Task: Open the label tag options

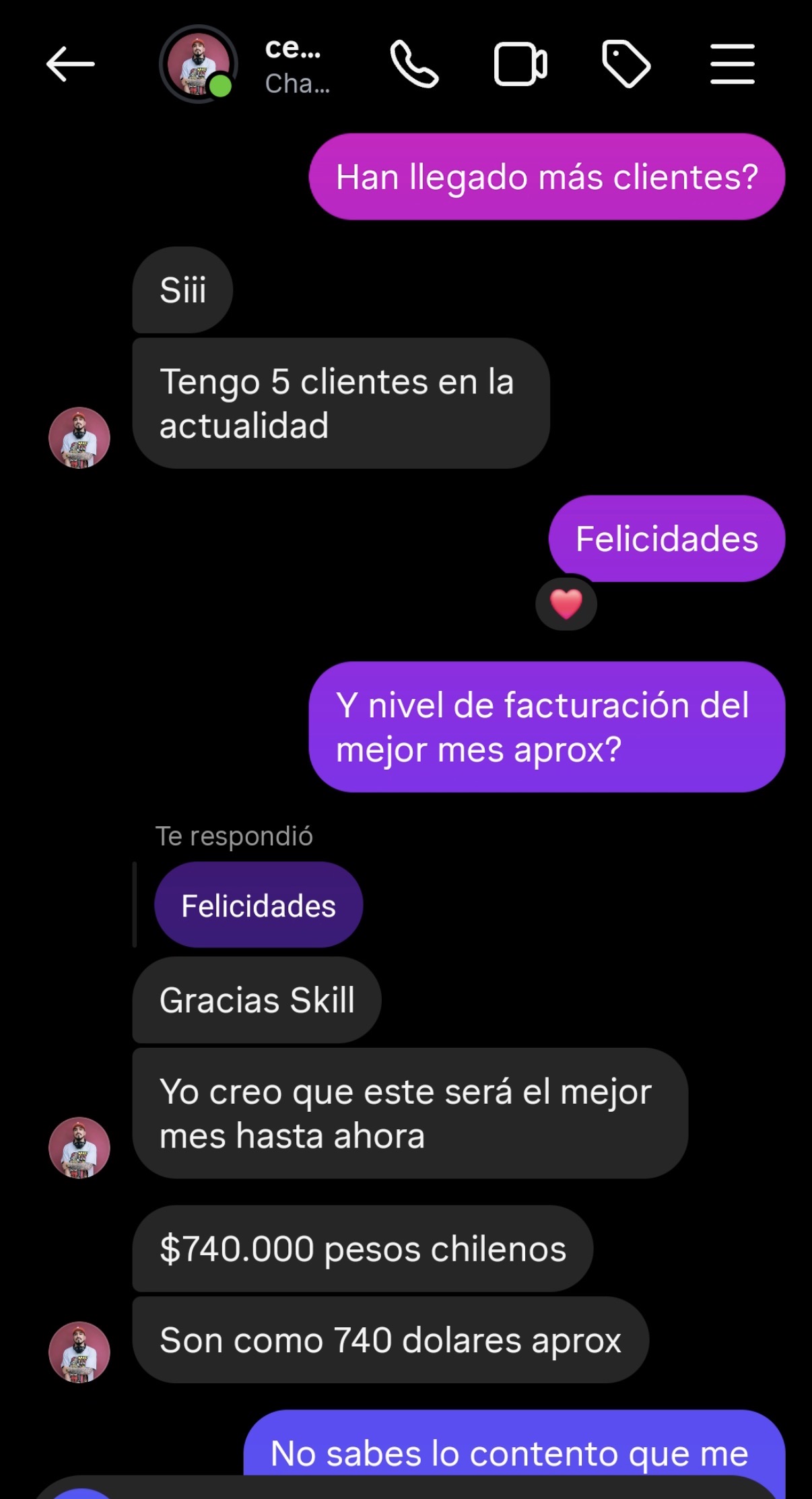Action: [625, 65]
